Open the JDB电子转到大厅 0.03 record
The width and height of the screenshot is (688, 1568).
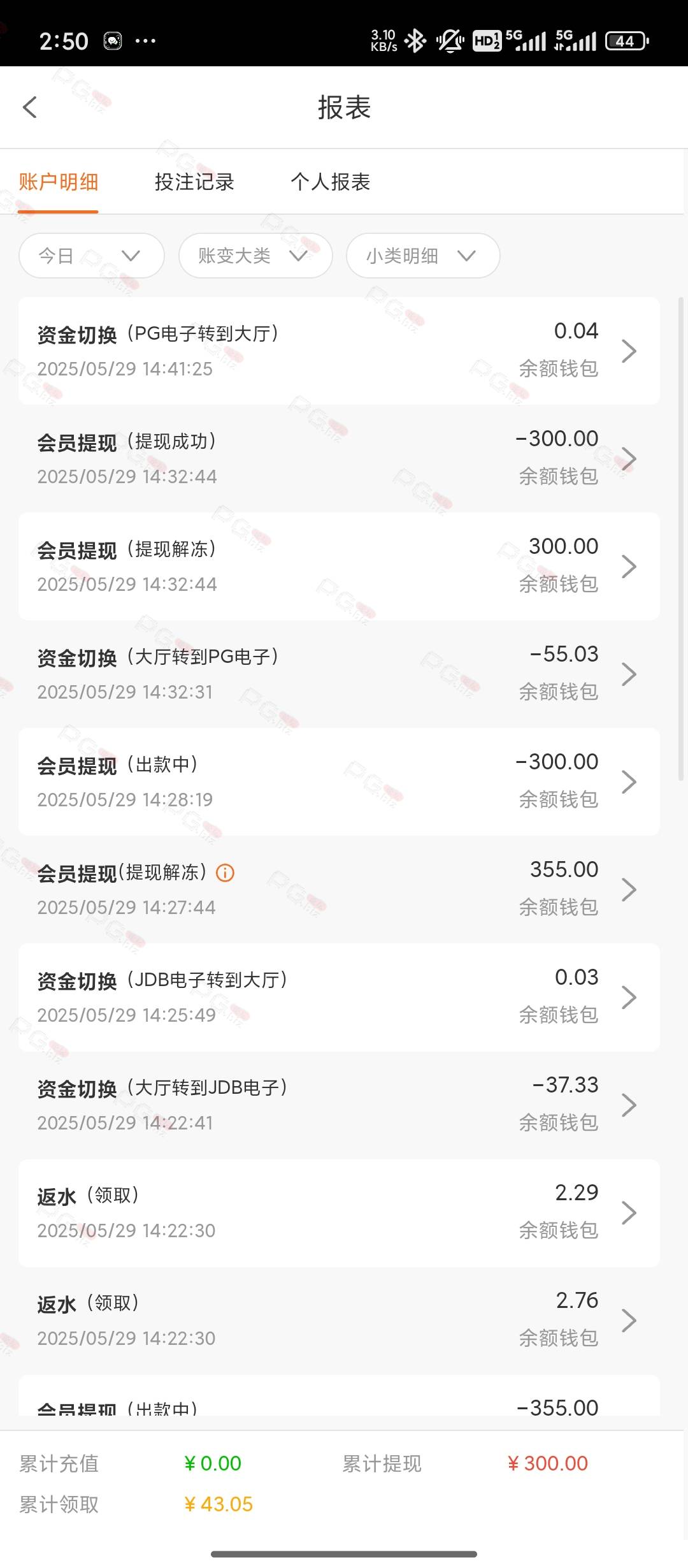click(339, 997)
